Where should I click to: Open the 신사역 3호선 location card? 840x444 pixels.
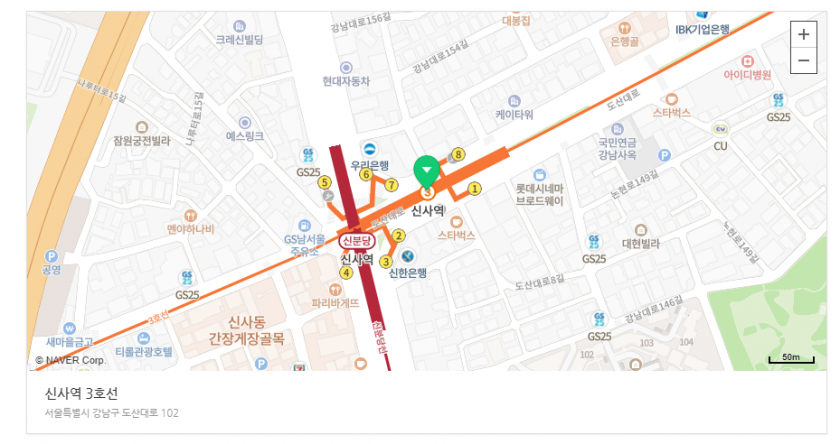coord(82,392)
